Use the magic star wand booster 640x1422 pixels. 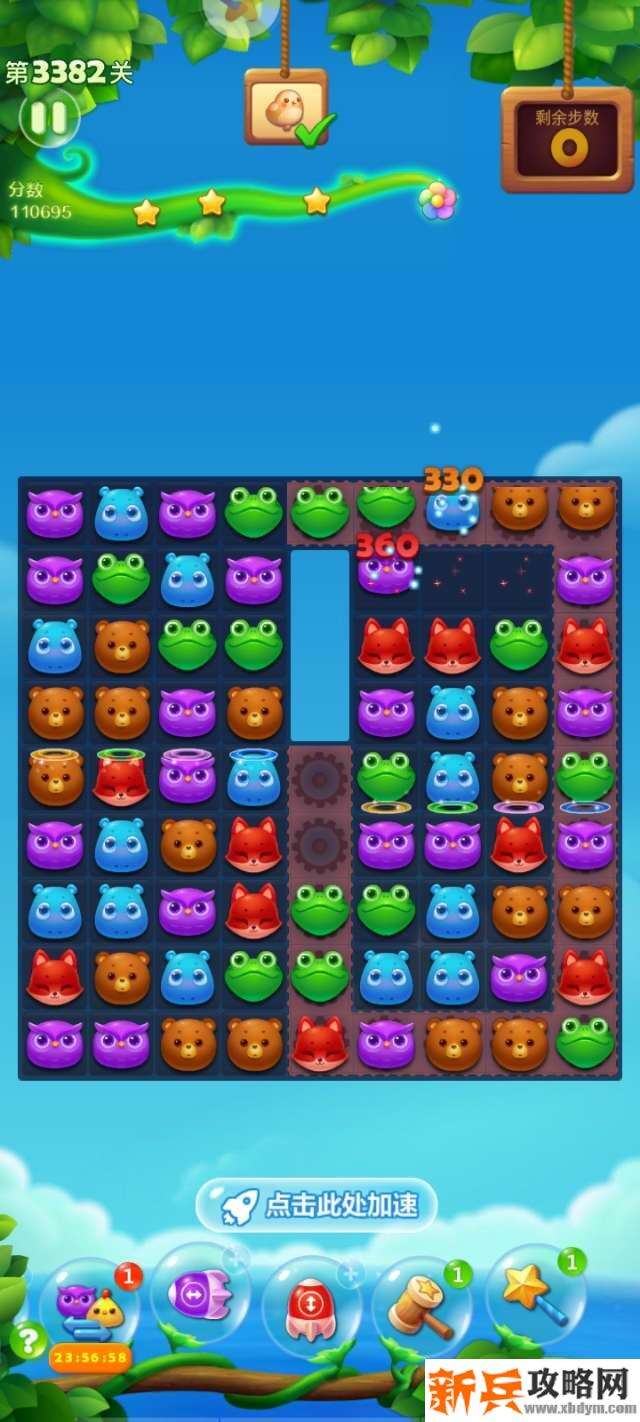(x=535, y=1294)
